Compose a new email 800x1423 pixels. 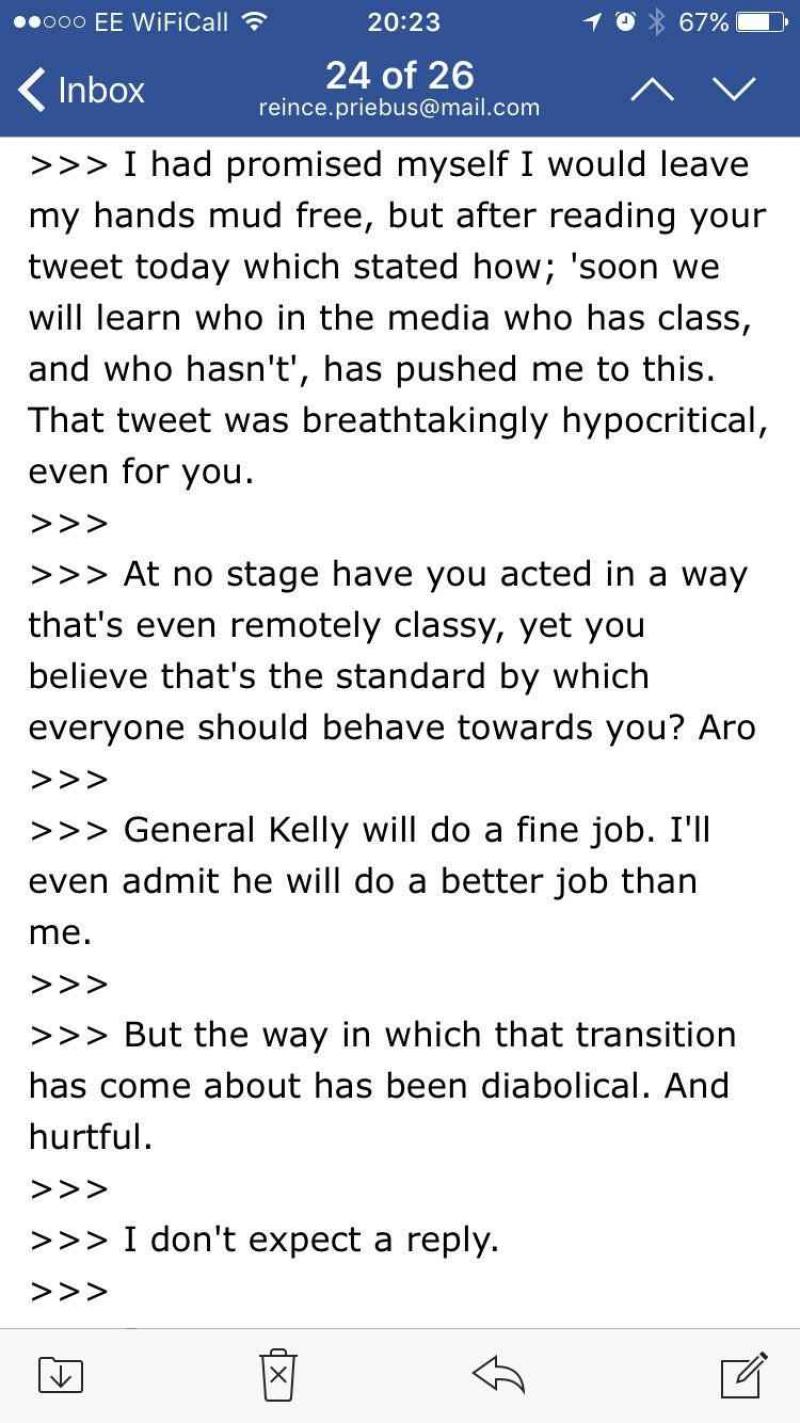(x=743, y=1373)
